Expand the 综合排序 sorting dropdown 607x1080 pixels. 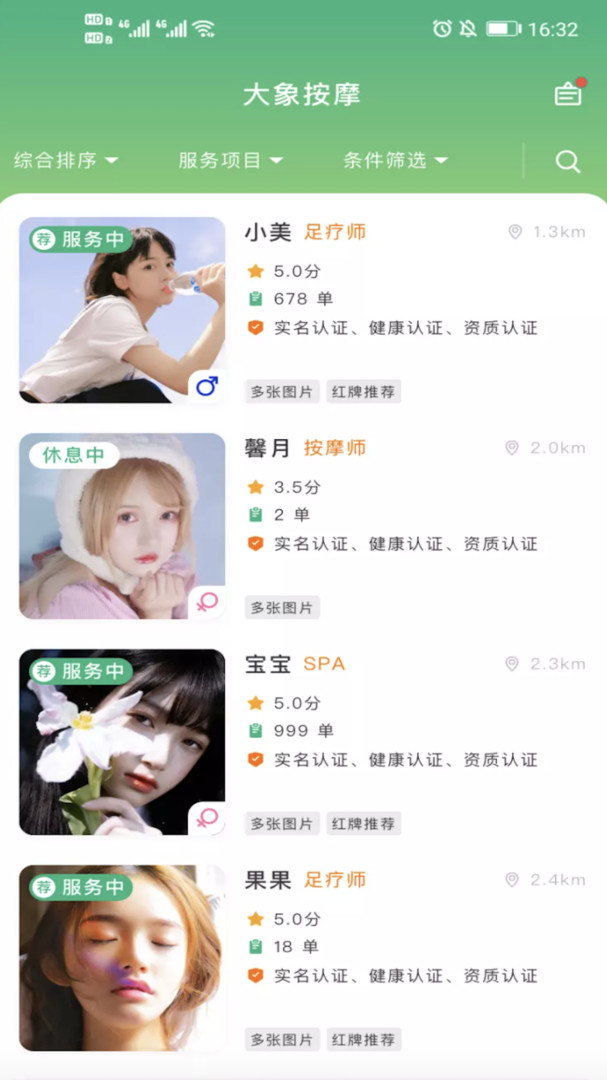pyautogui.click(x=66, y=160)
